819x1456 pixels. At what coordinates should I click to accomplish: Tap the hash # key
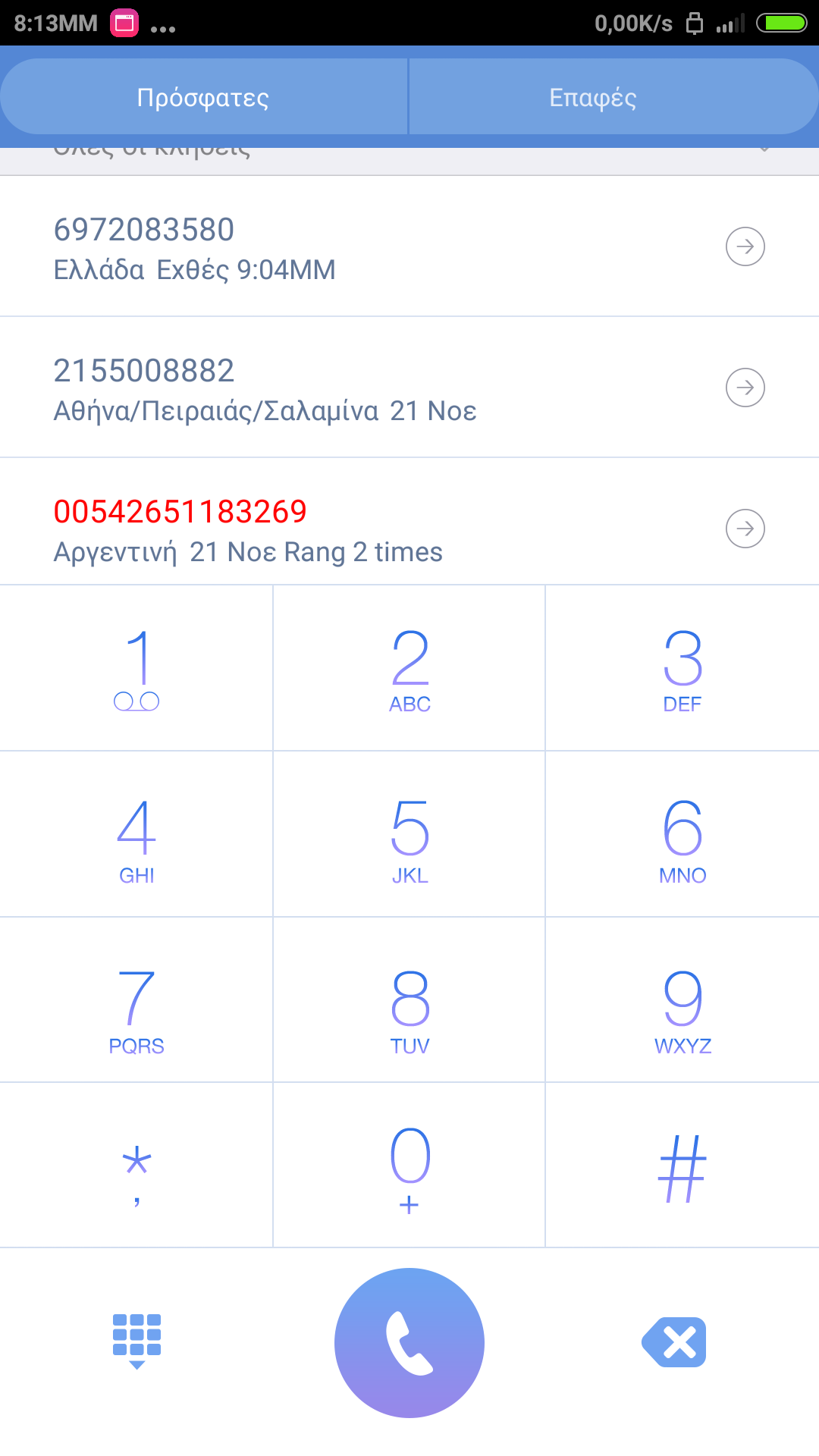[x=682, y=1166]
